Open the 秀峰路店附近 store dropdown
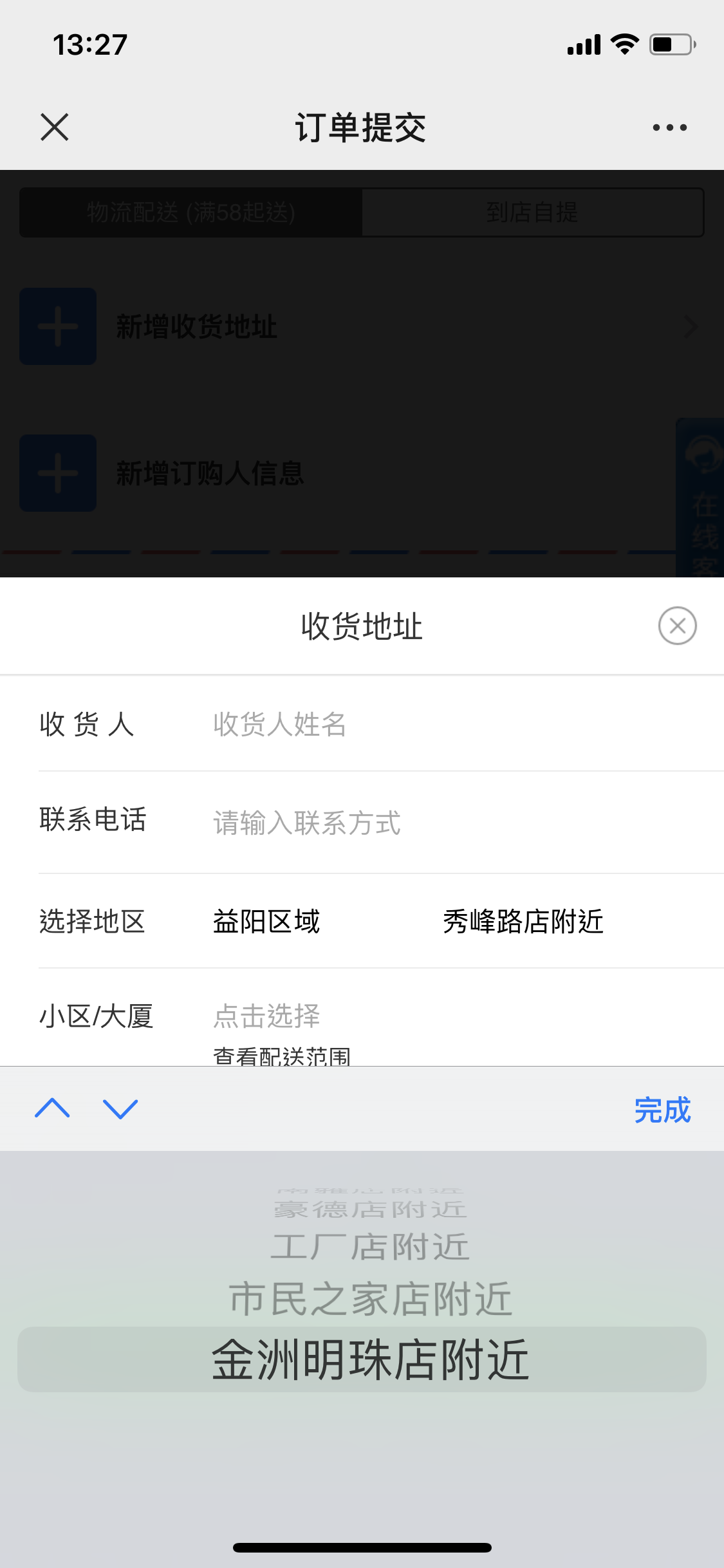The height and width of the screenshot is (1568, 724). (x=523, y=922)
